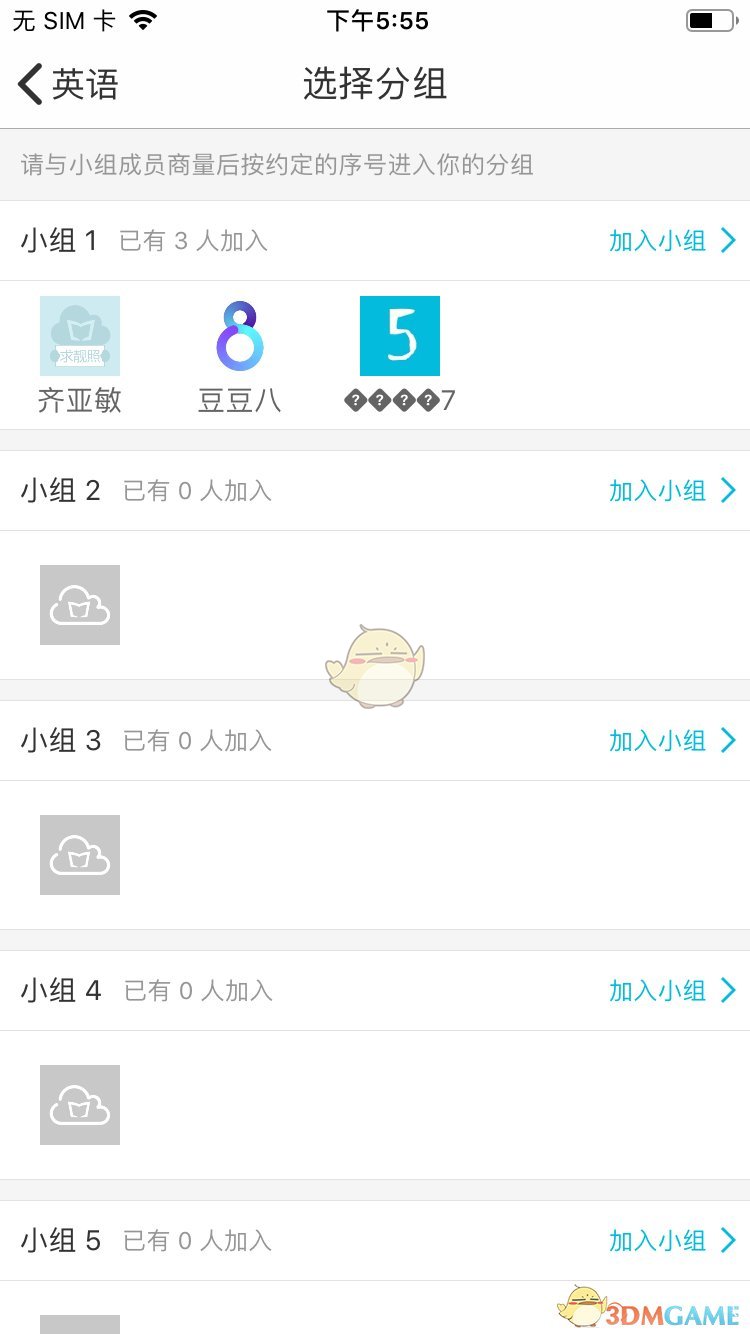Go back to 英语

[68, 84]
